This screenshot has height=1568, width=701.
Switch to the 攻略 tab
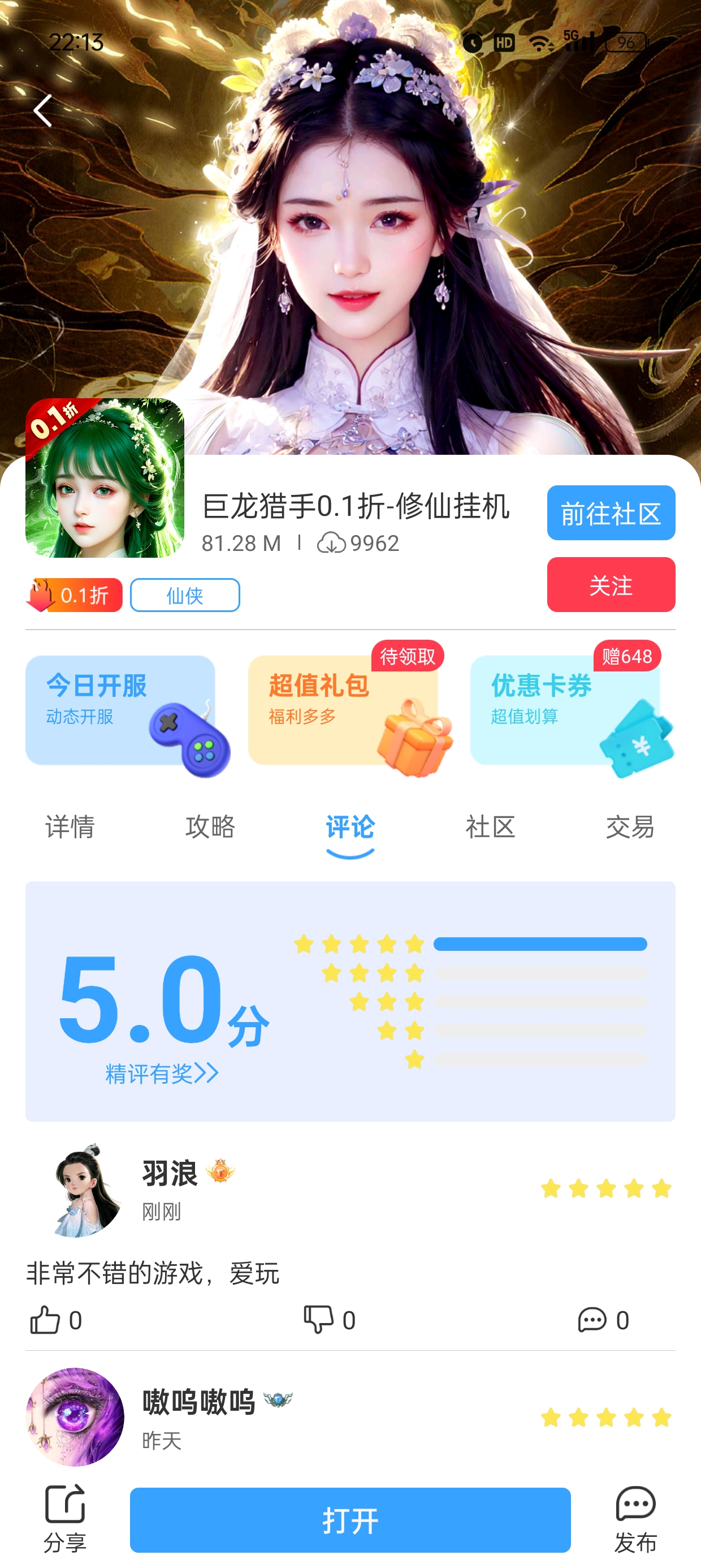210,827
